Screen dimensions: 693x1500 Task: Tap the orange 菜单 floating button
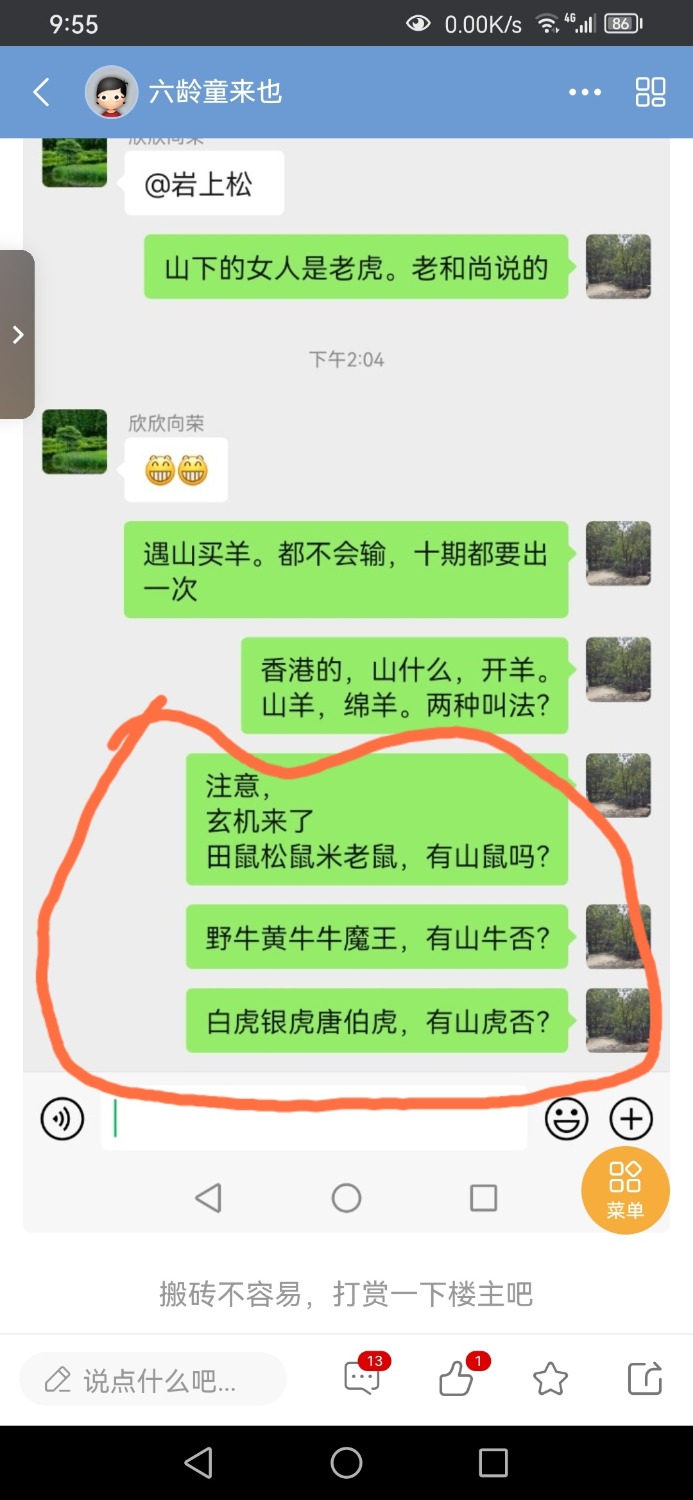pos(625,1190)
